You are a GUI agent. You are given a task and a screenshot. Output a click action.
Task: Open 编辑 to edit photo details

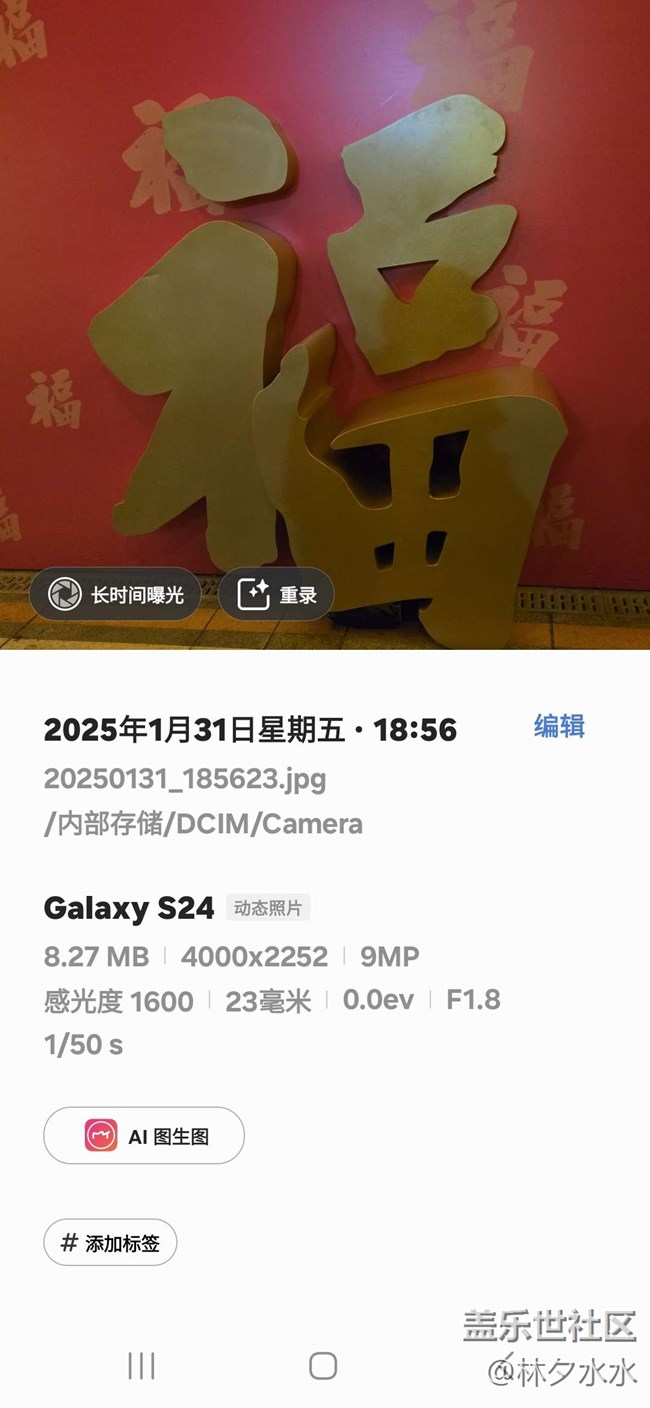[558, 727]
